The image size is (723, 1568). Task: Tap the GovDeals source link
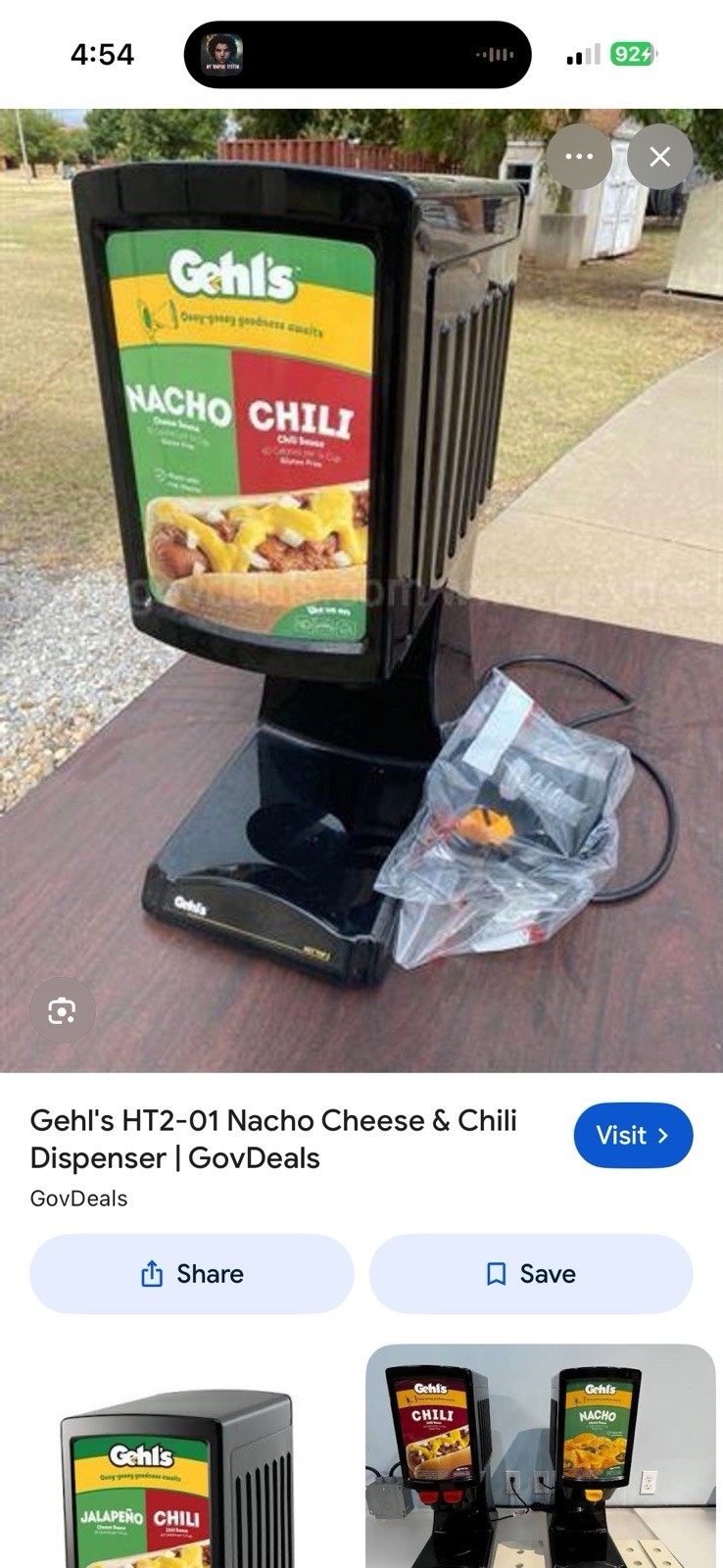click(x=77, y=1198)
